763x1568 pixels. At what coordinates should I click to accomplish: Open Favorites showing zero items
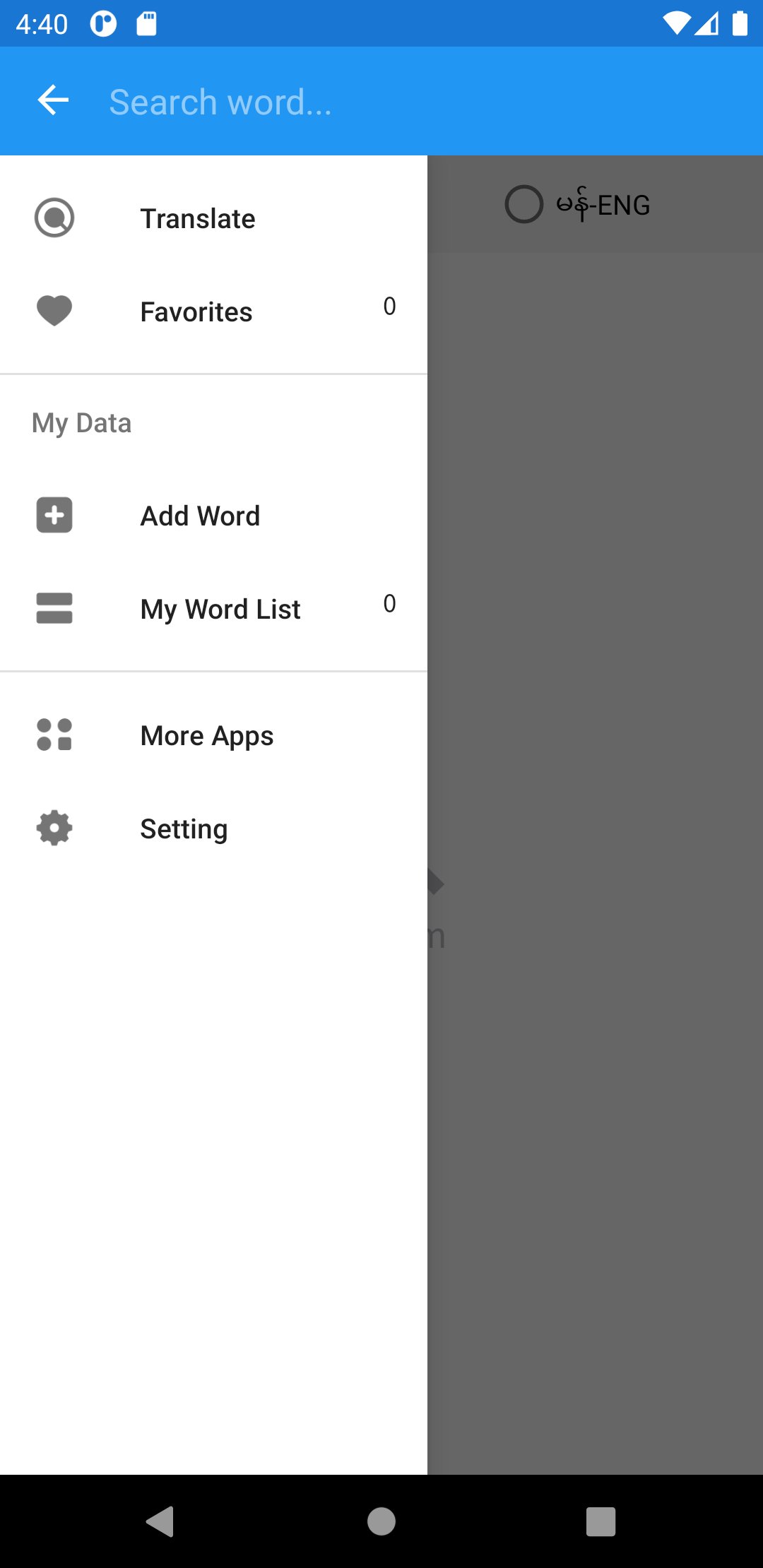coord(196,311)
